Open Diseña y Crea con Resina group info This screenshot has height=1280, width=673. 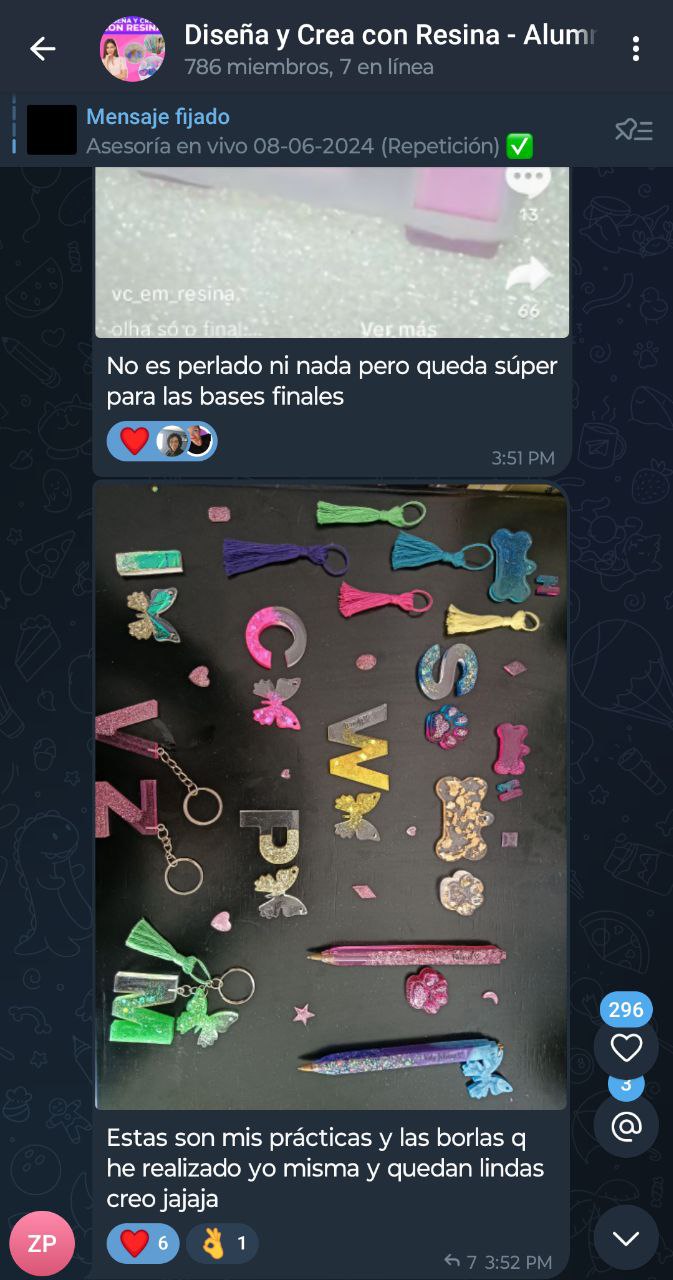[x=390, y=48]
